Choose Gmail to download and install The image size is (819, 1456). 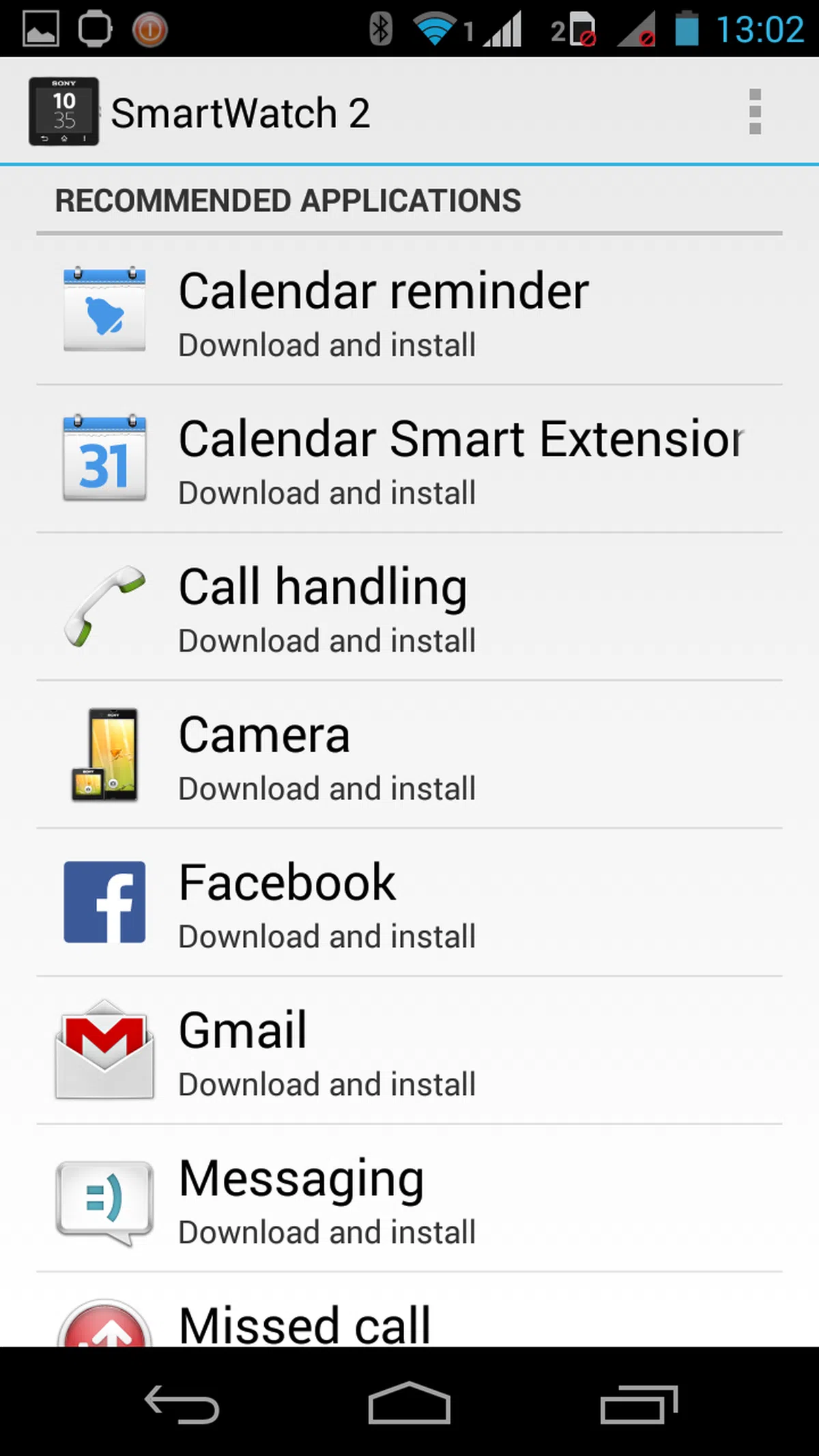click(x=409, y=1051)
